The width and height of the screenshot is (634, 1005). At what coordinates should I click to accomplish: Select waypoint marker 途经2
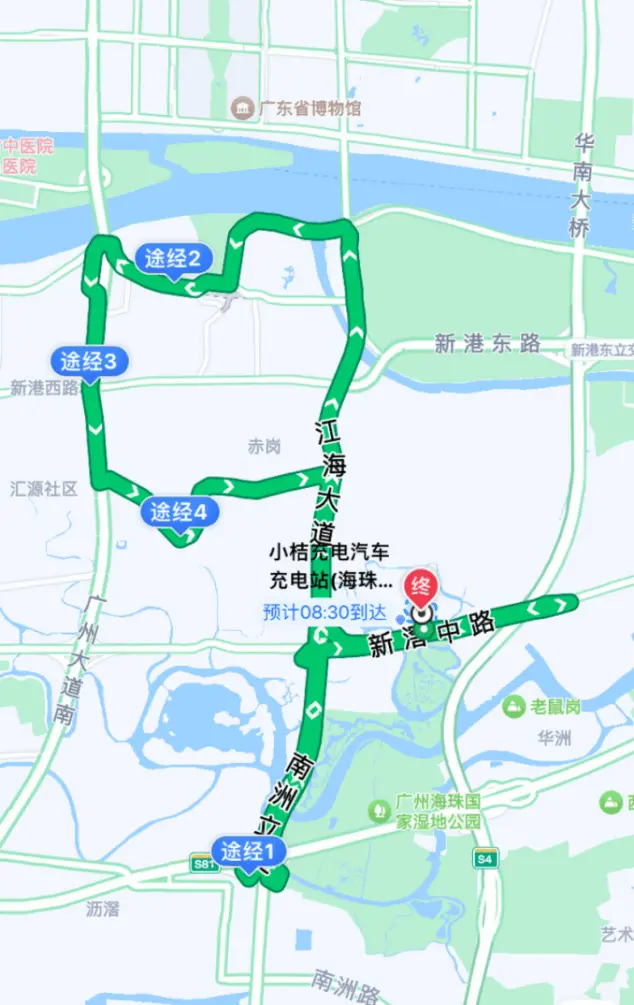173,260
